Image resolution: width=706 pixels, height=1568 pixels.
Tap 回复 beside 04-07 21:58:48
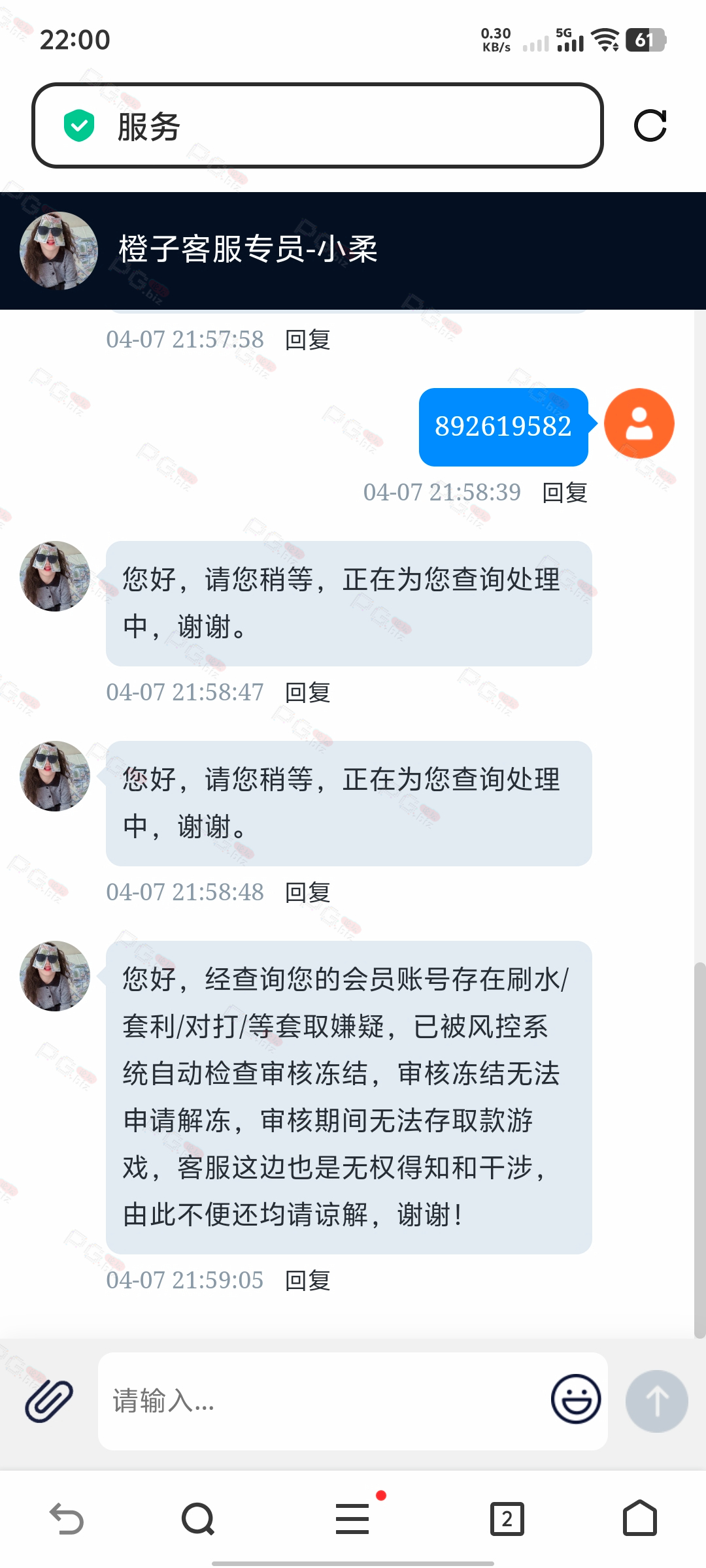click(308, 892)
